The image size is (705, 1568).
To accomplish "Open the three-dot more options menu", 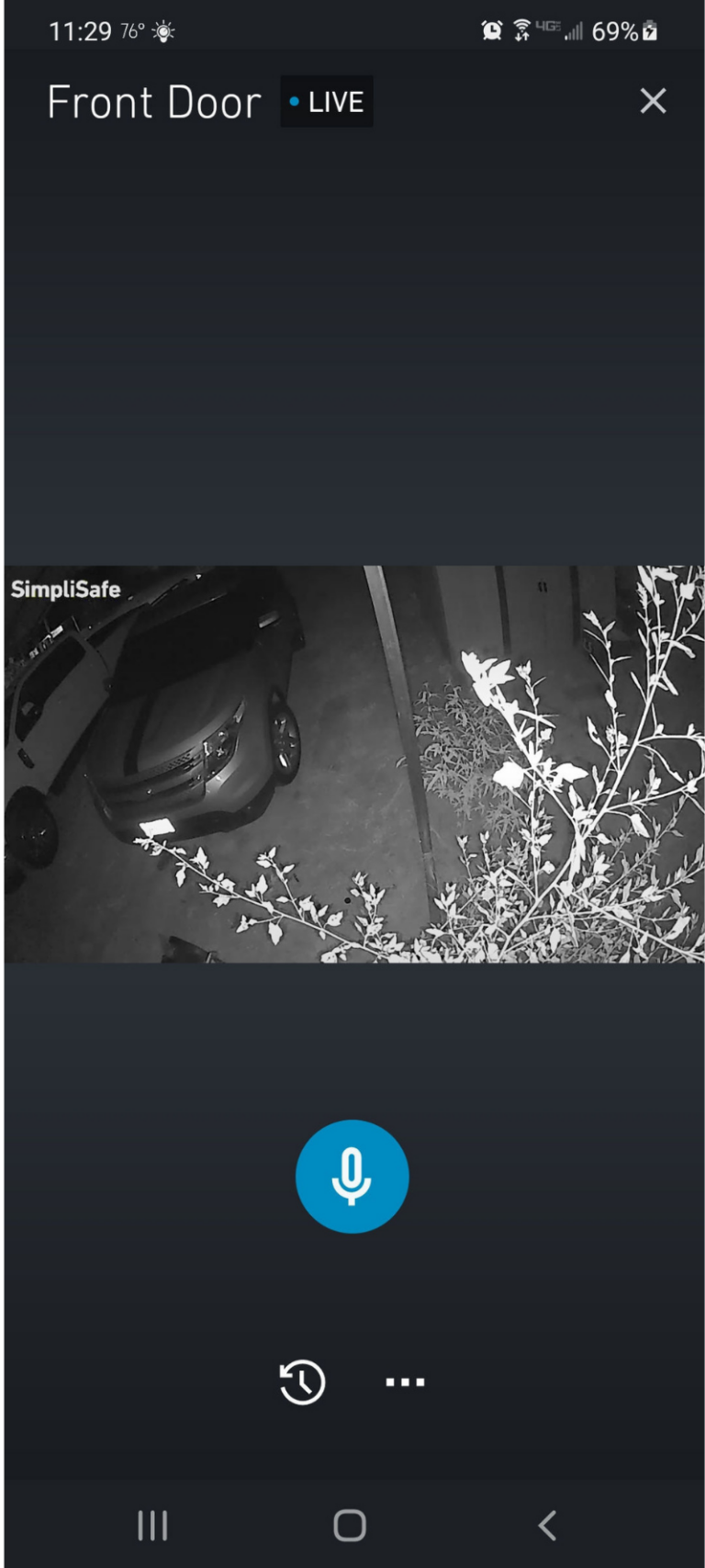I will coord(405,1382).
